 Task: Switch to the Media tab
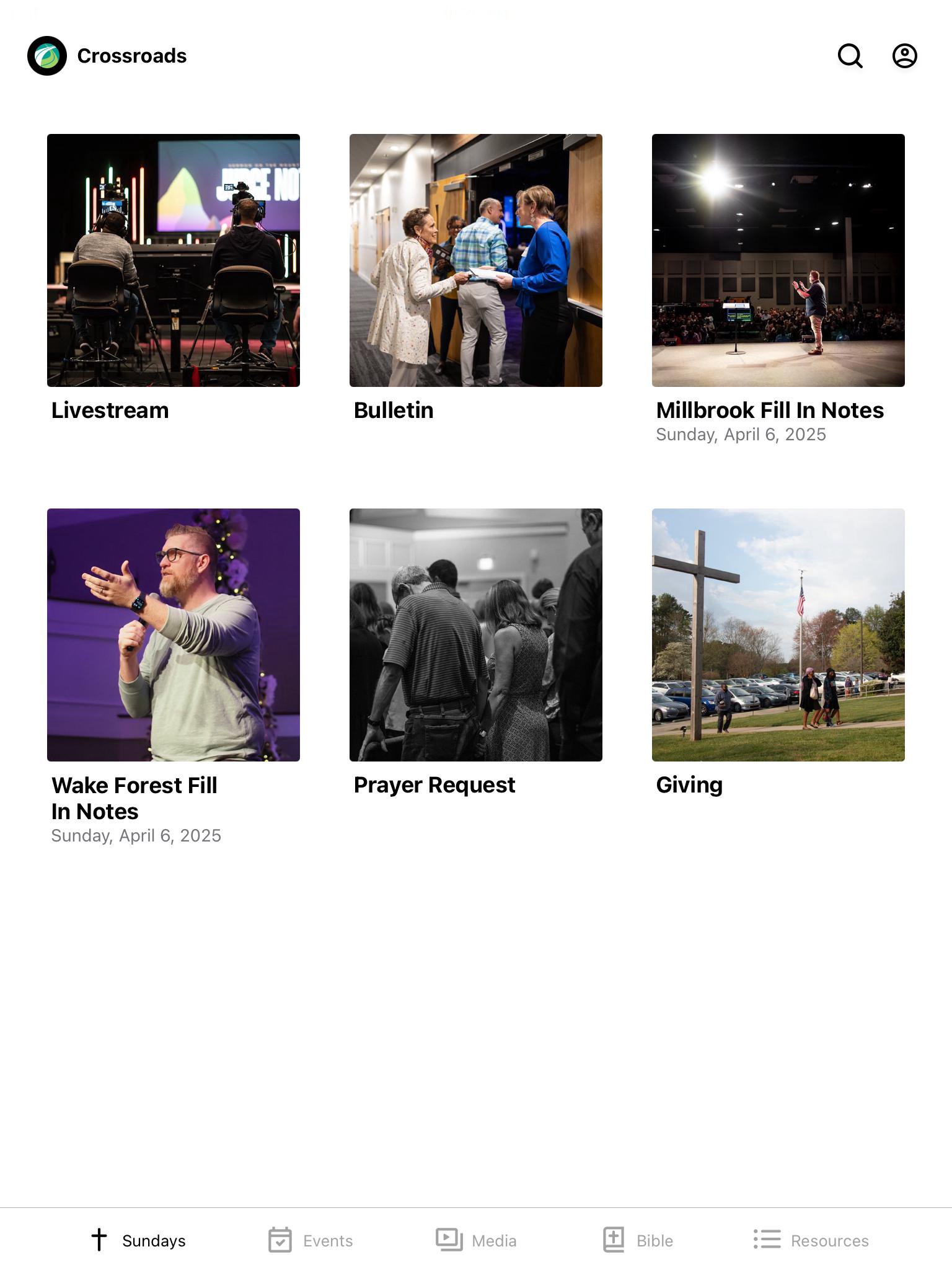[476, 1240]
